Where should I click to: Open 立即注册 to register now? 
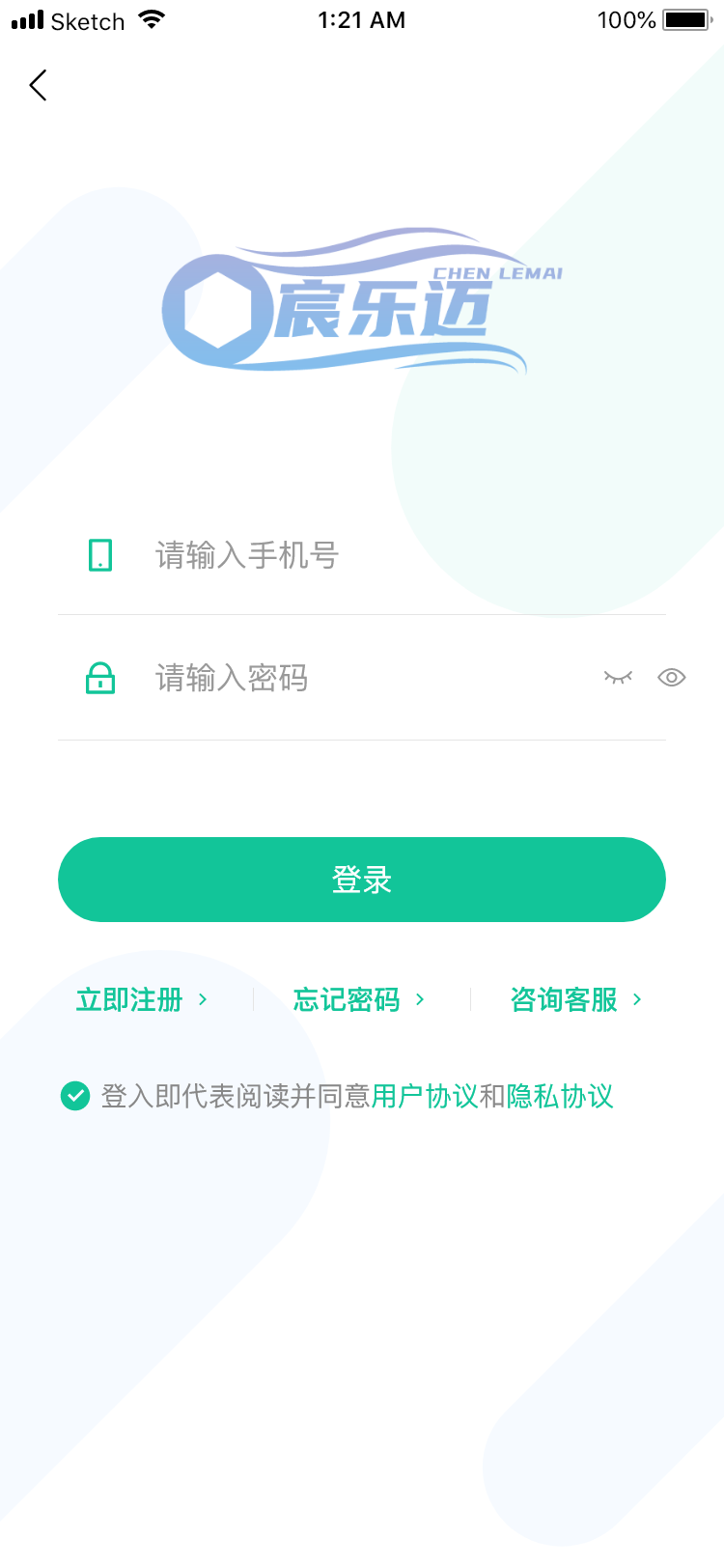[141, 1000]
